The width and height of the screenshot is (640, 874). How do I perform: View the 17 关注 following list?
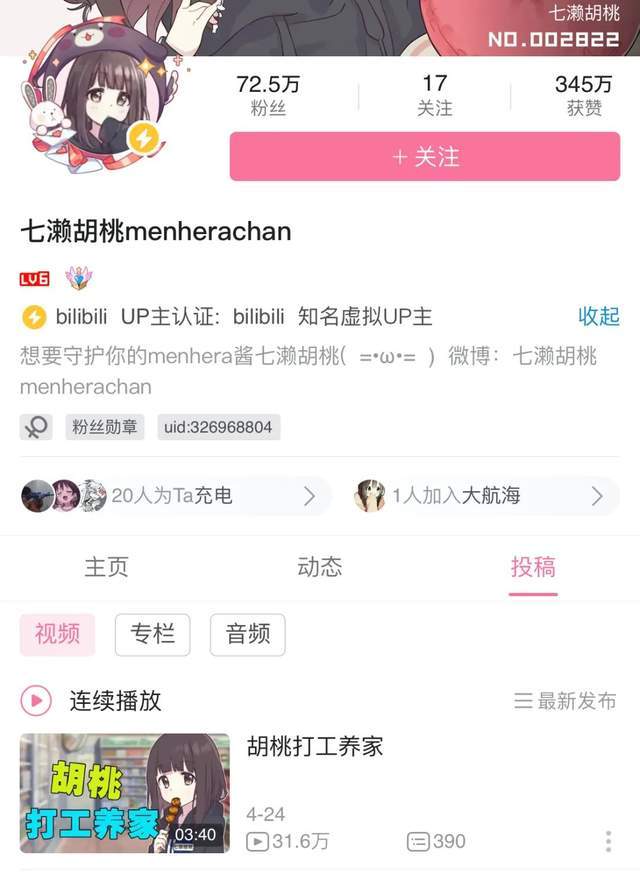pyautogui.click(x=434, y=96)
